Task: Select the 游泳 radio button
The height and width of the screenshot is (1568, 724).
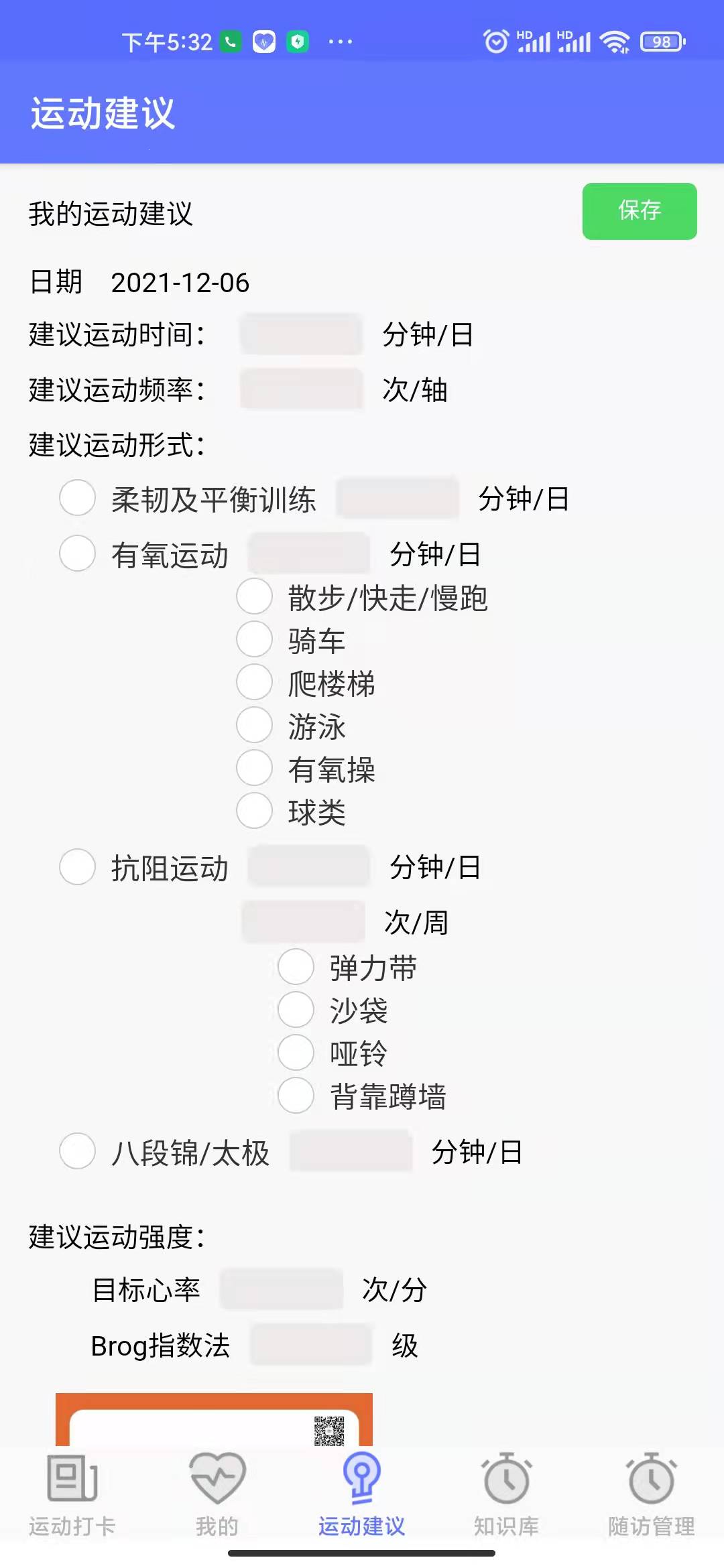Action: coord(254,725)
